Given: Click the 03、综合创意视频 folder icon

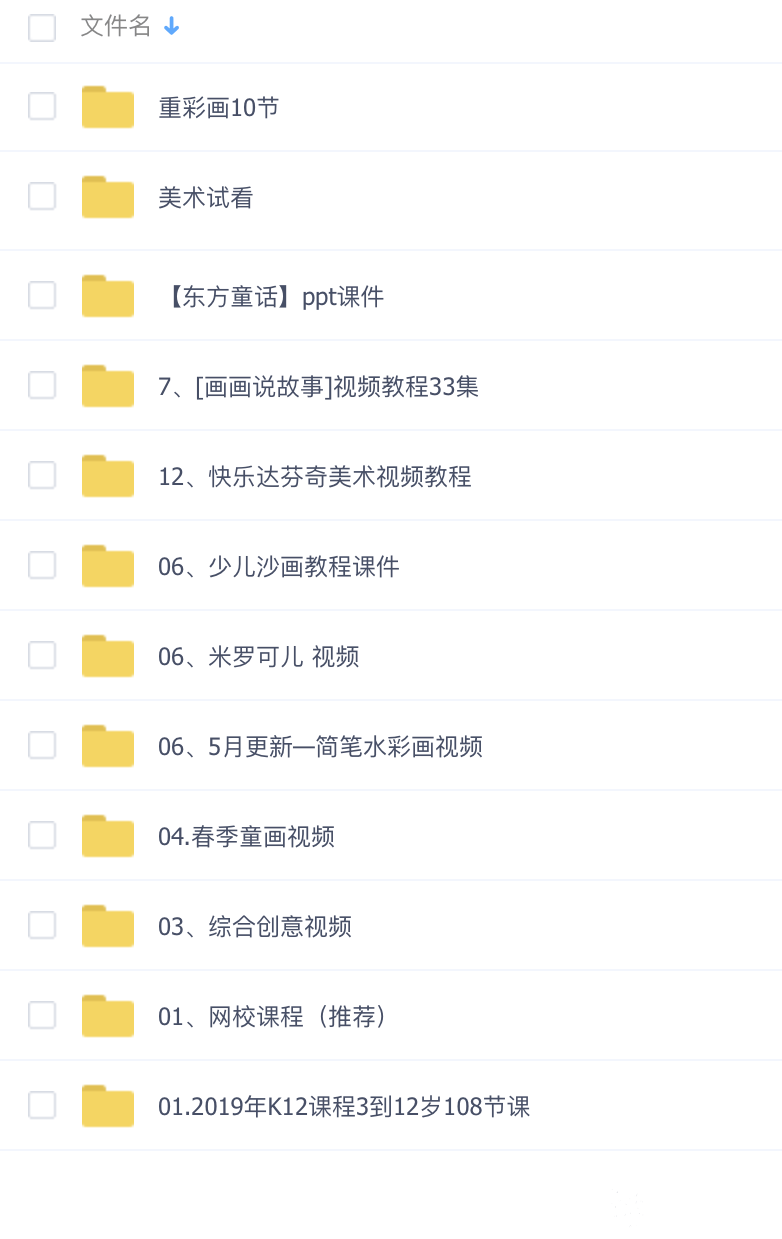Looking at the screenshot, I should (107, 925).
